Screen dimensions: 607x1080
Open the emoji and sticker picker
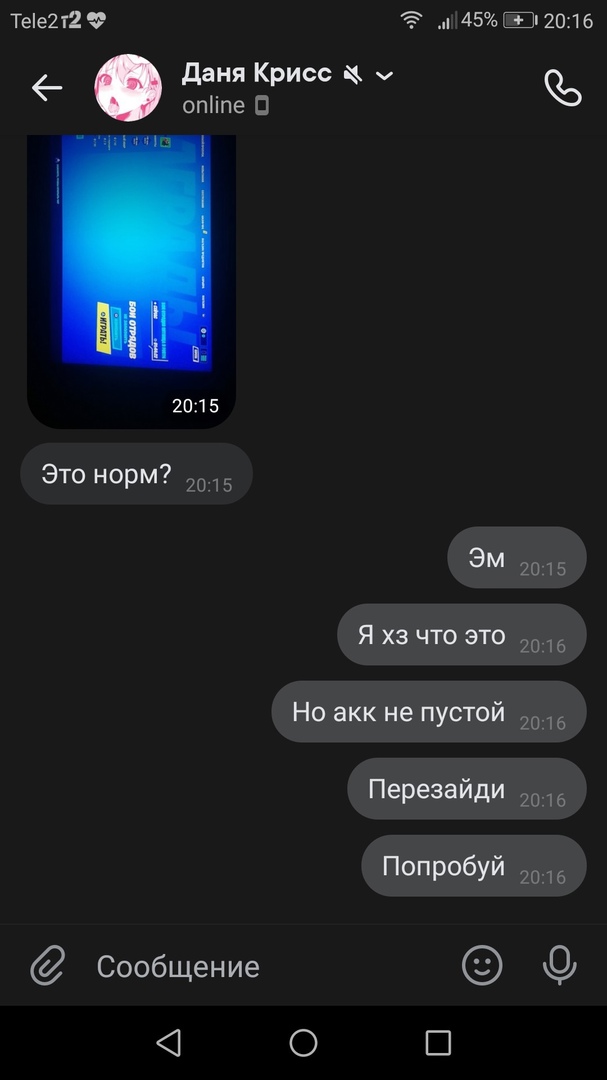tap(482, 965)
